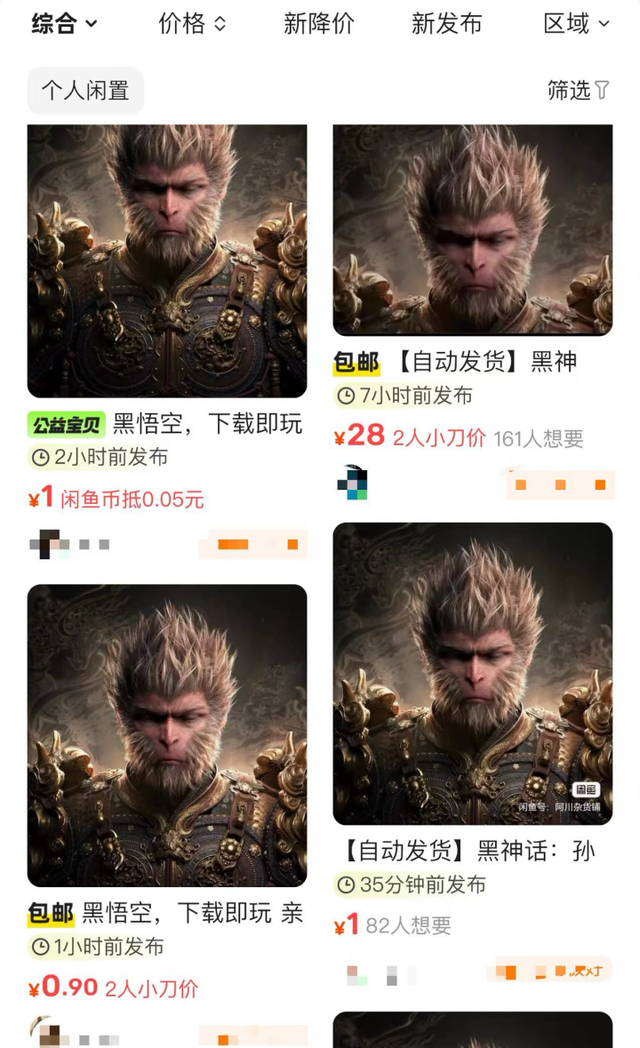Screen dimensions: 640x1048
Task: Switch to the 新降价 tab
Action: pyautogui.click(x=319, y=24)
